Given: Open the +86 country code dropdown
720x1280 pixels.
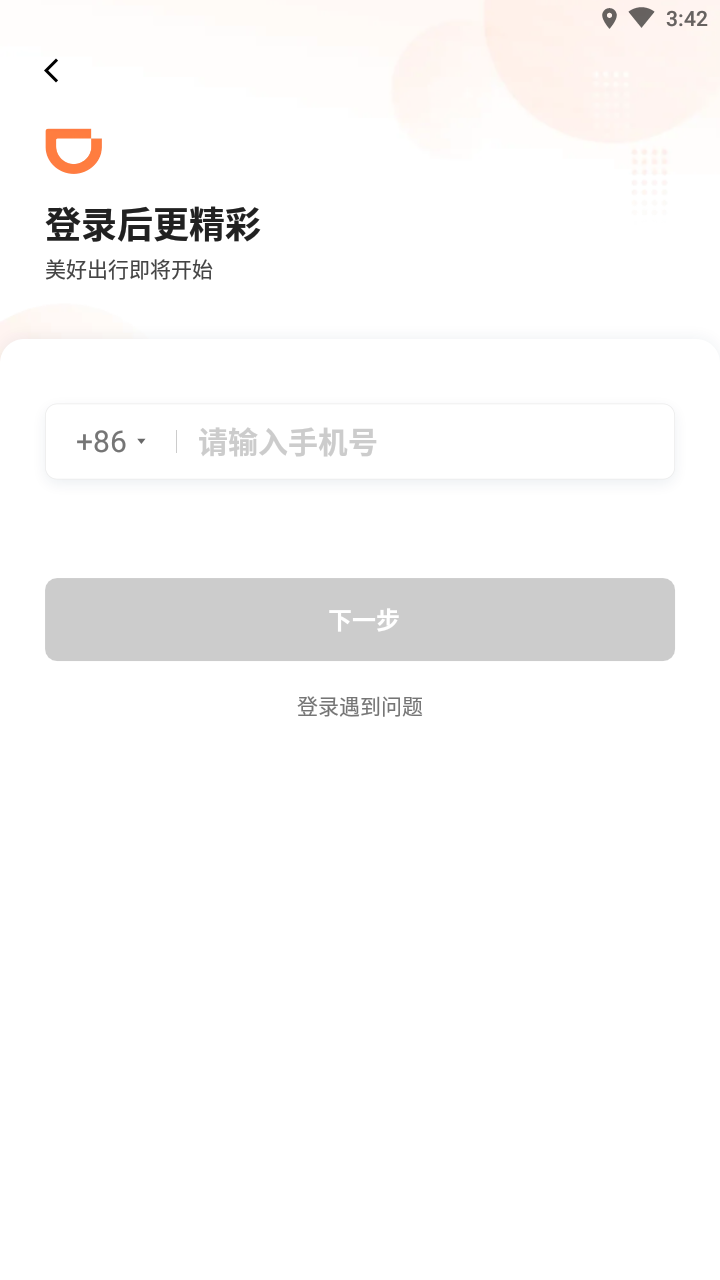Looking at the screenshot, I should (110, 441).
